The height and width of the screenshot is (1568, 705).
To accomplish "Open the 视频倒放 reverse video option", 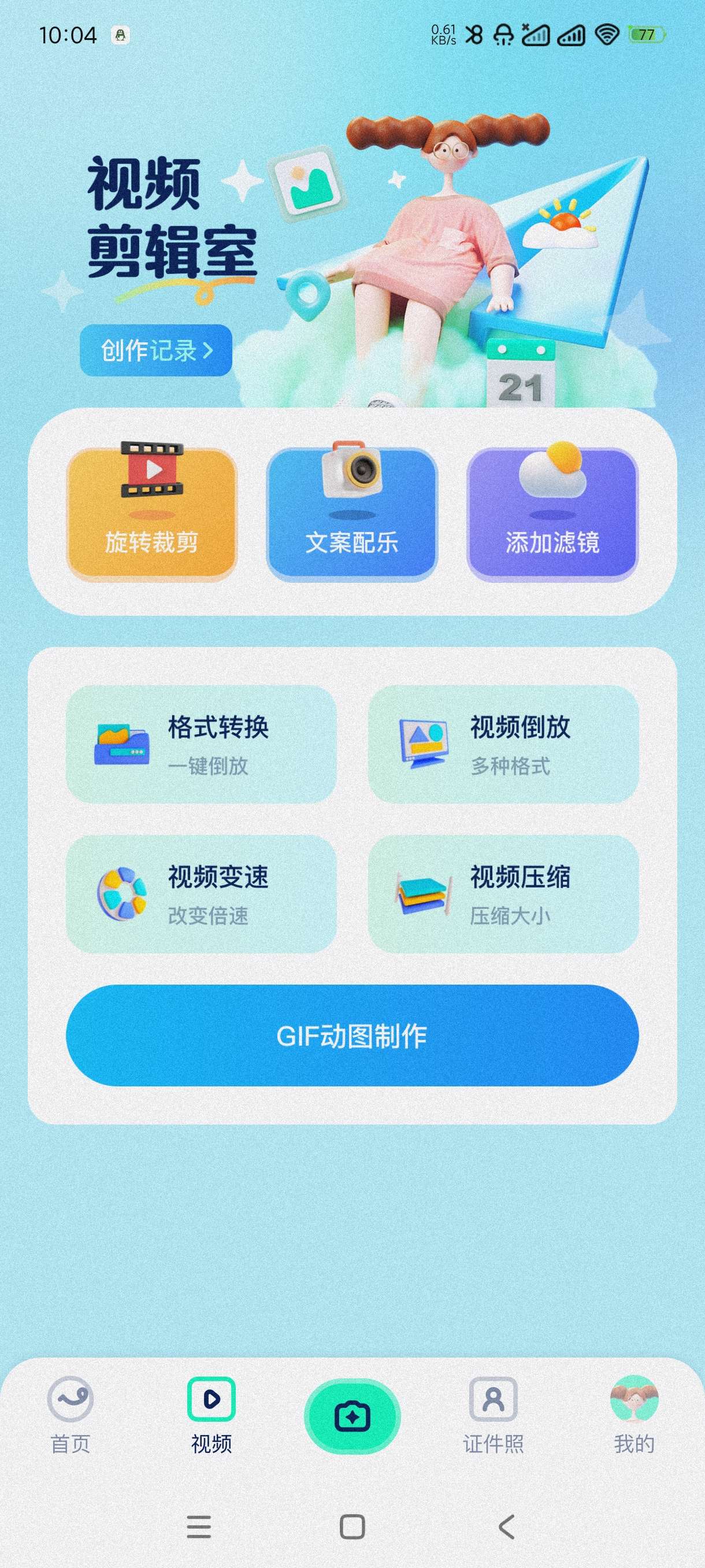I will click(503, 744).
